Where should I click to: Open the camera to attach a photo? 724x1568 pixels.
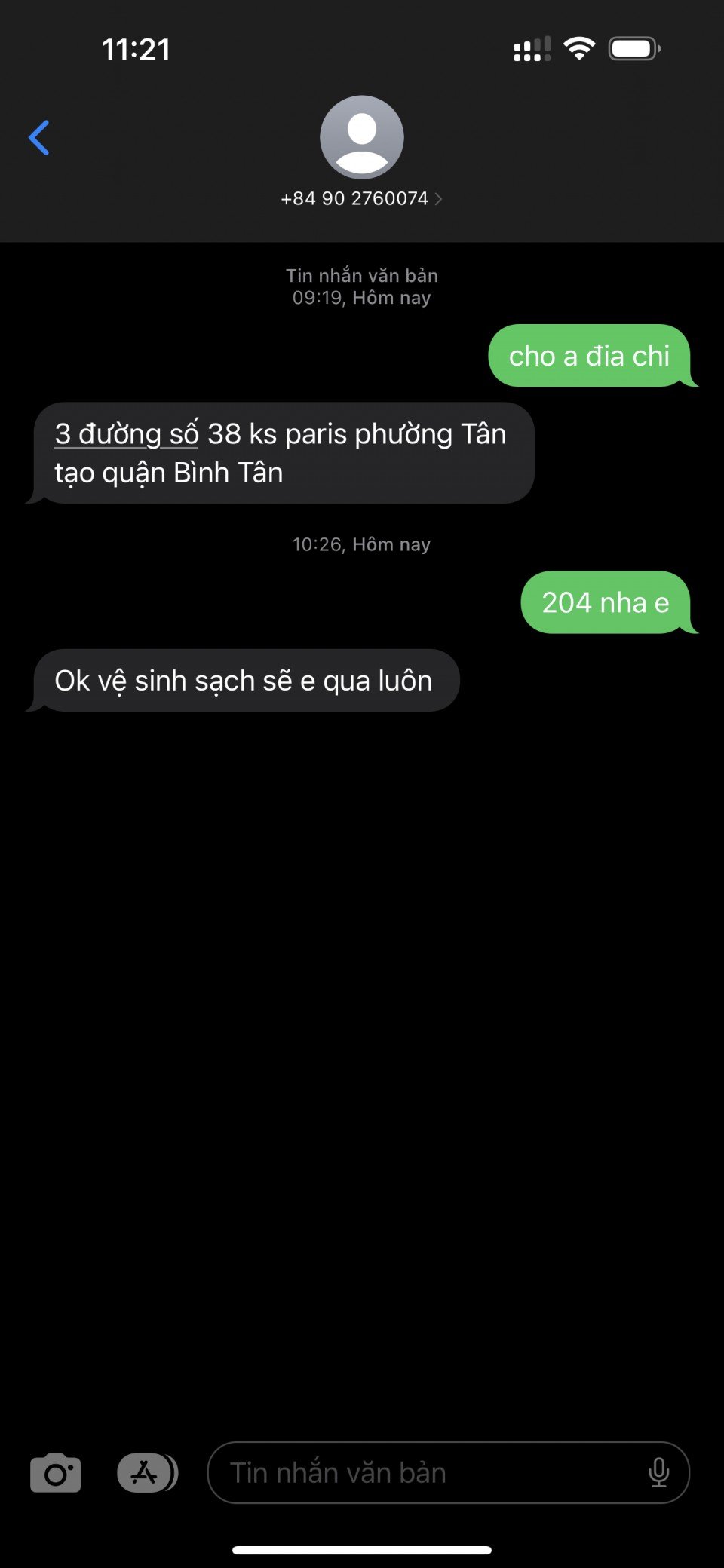click(x=55, y=1473)
